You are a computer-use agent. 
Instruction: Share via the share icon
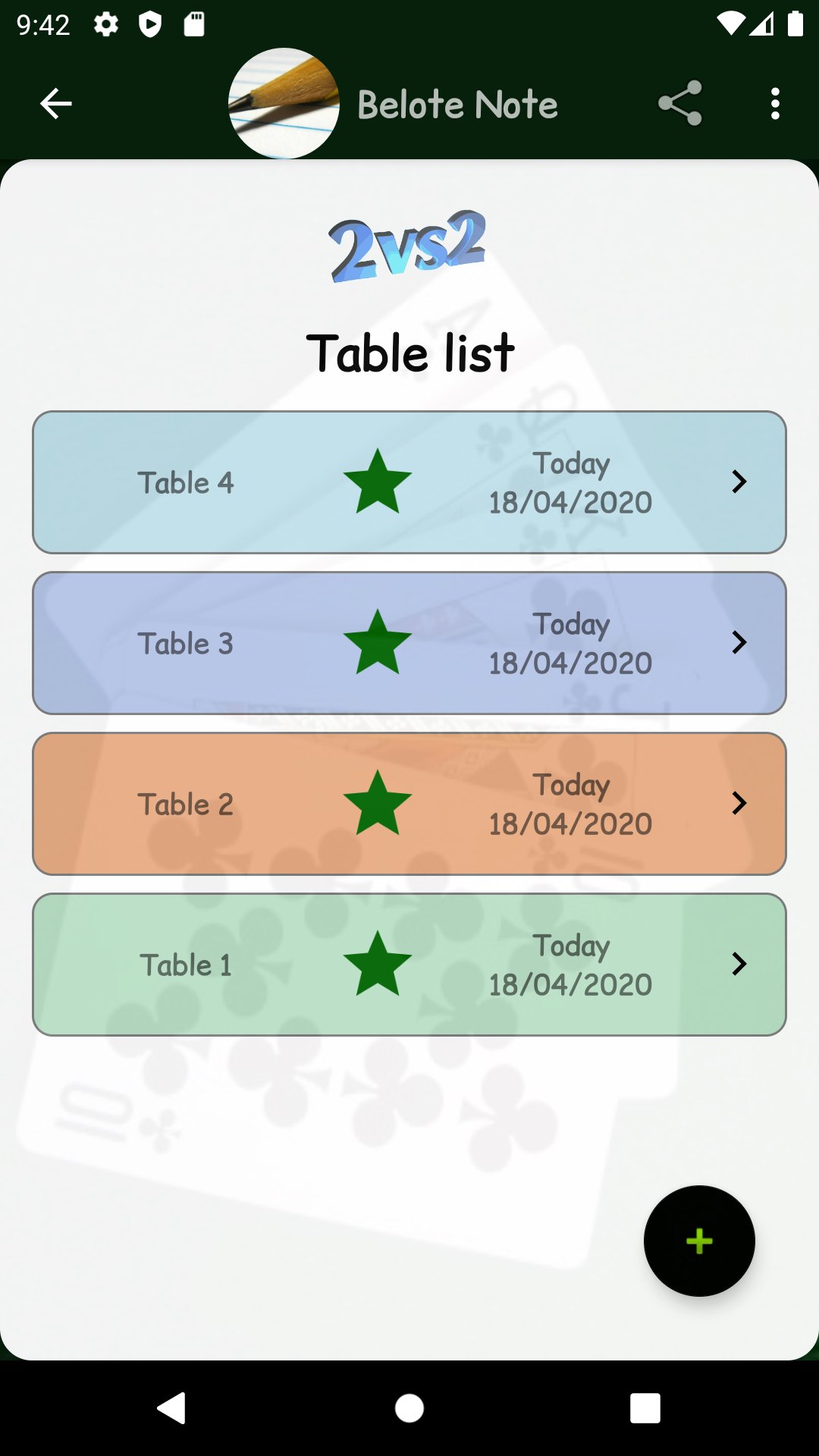680,103
